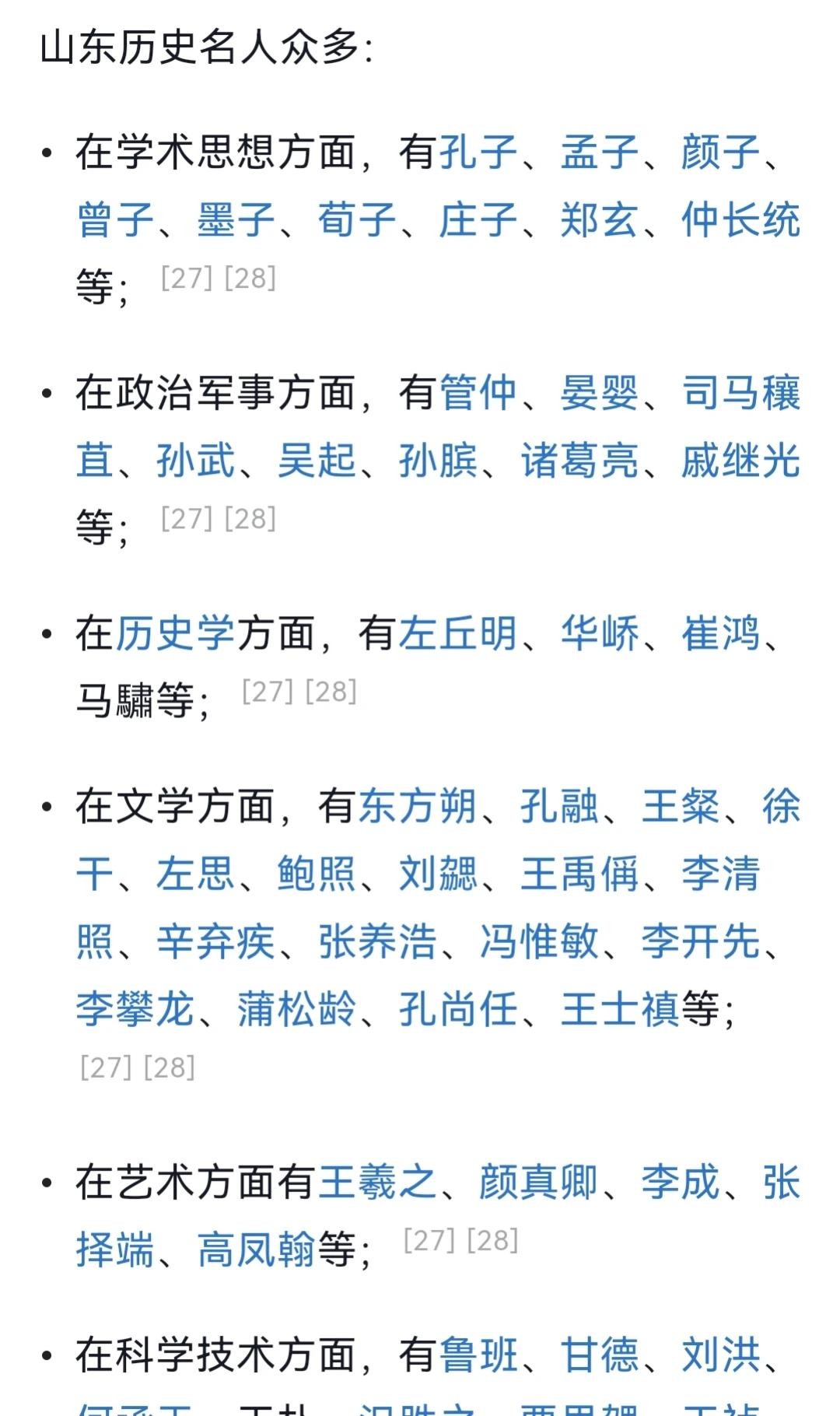This screenshot has height=1416, width=840.
Task: Tap the 诸葛亮 link
Action: tap(579, 461)
